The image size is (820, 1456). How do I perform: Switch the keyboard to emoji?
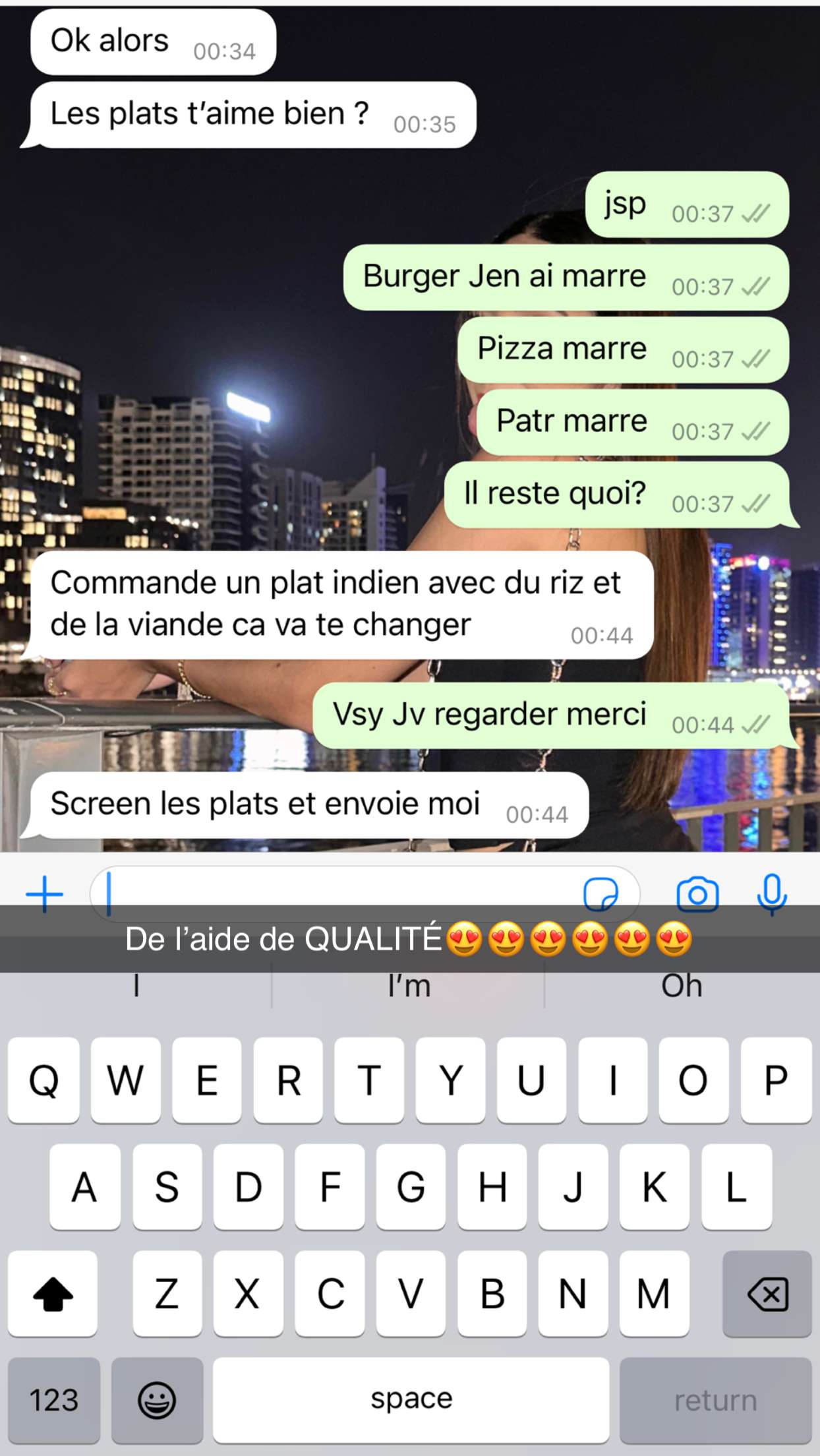157,1400
